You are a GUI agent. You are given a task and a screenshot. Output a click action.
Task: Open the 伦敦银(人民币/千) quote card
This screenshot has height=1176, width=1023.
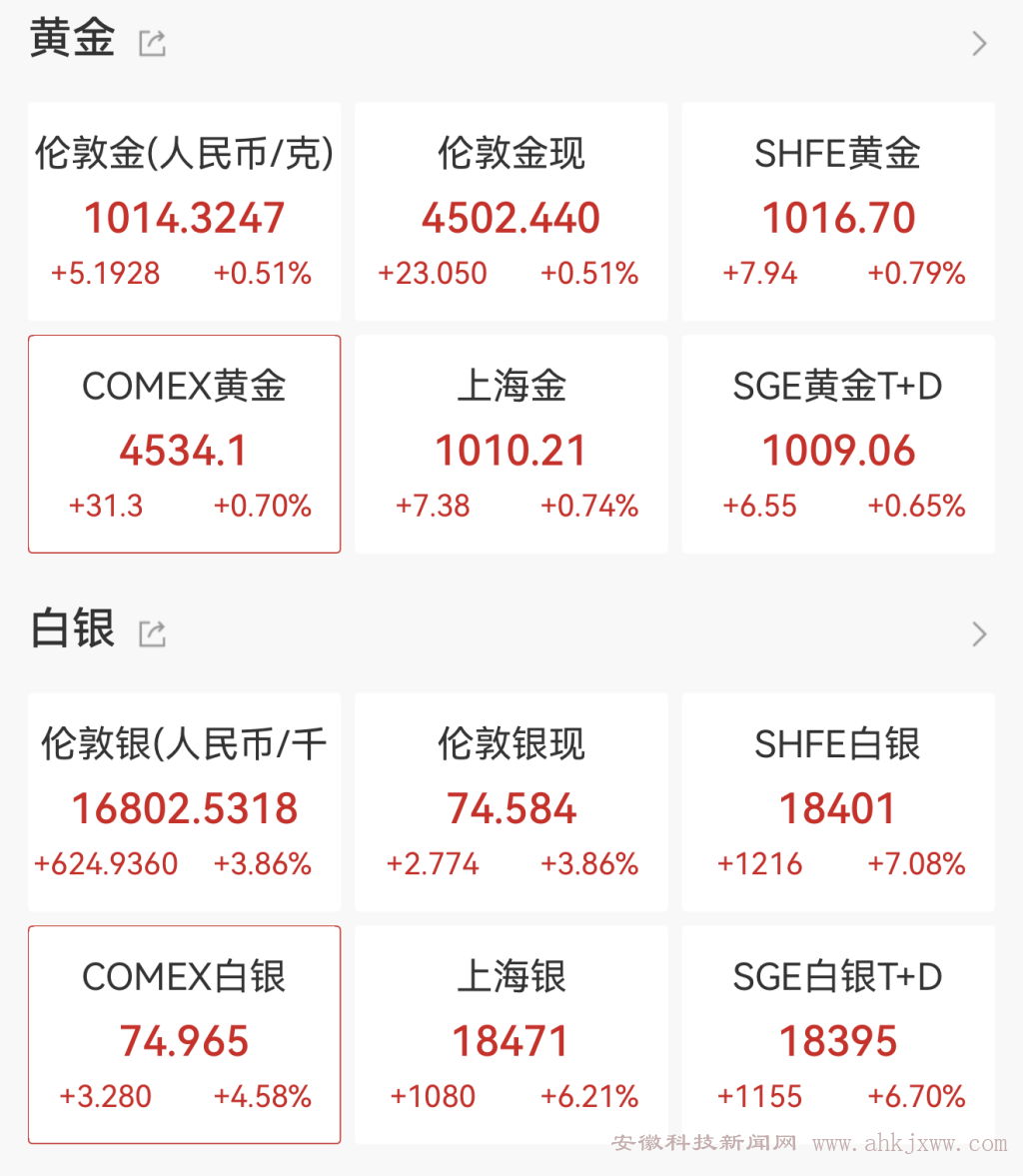(184, 801)
